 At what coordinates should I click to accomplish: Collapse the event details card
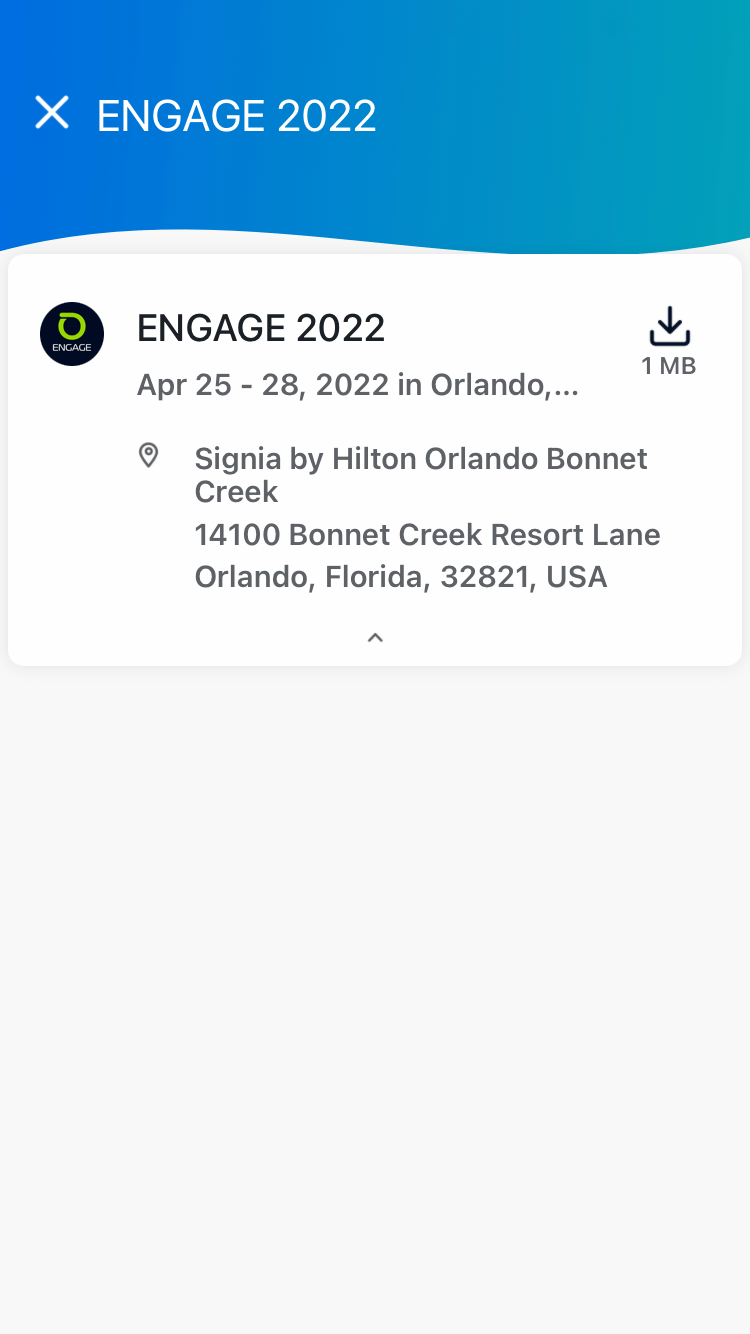pyautogui.click(x=375, y=638)
